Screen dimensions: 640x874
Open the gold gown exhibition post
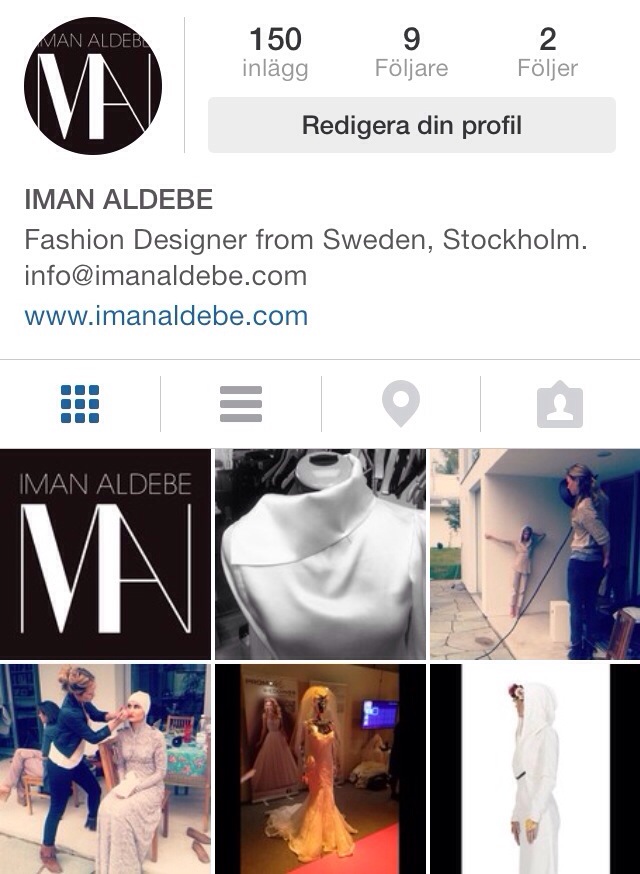[320, 769]
